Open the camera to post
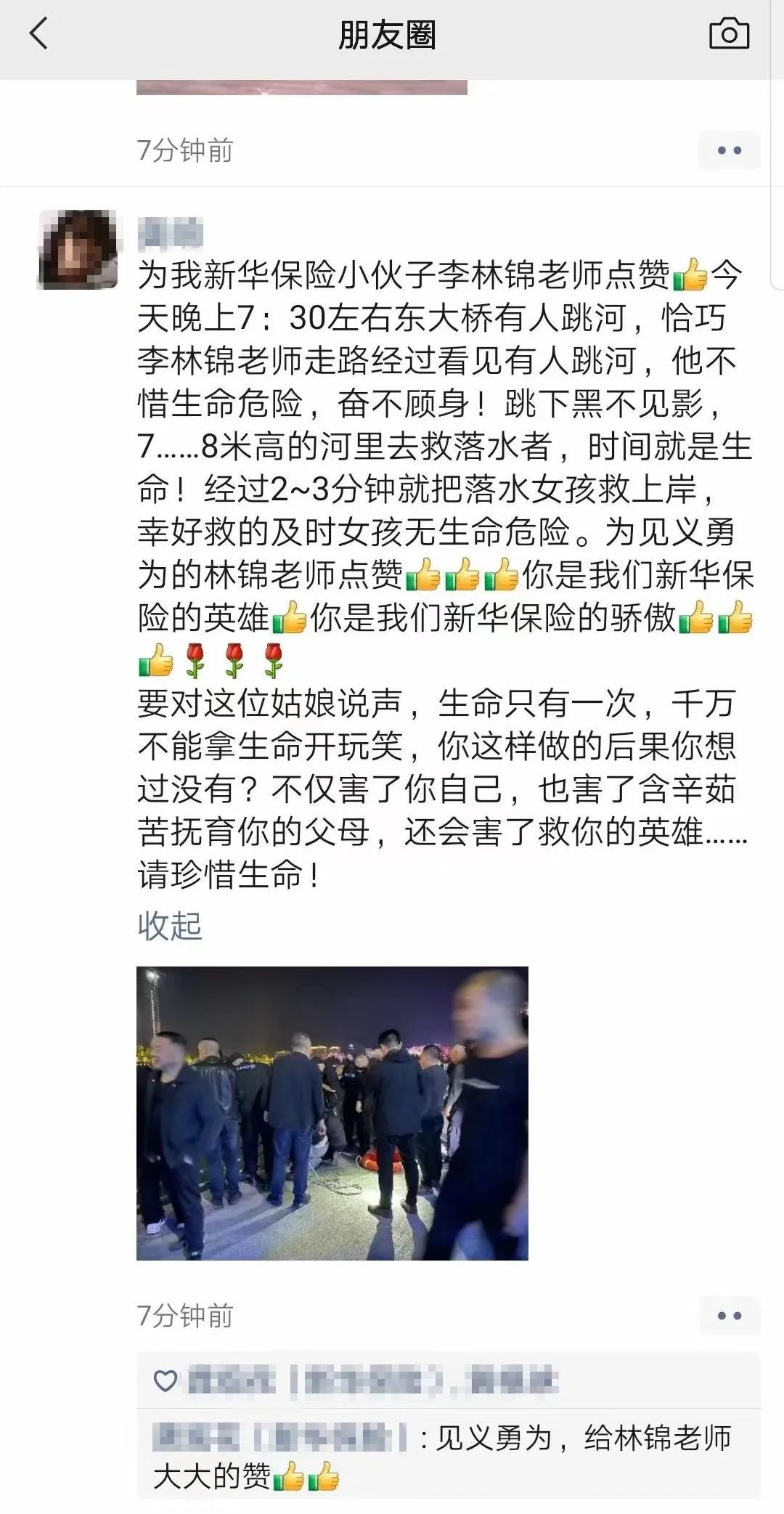The height and width of the screenshot is (1514, 784). coord(728,34)
